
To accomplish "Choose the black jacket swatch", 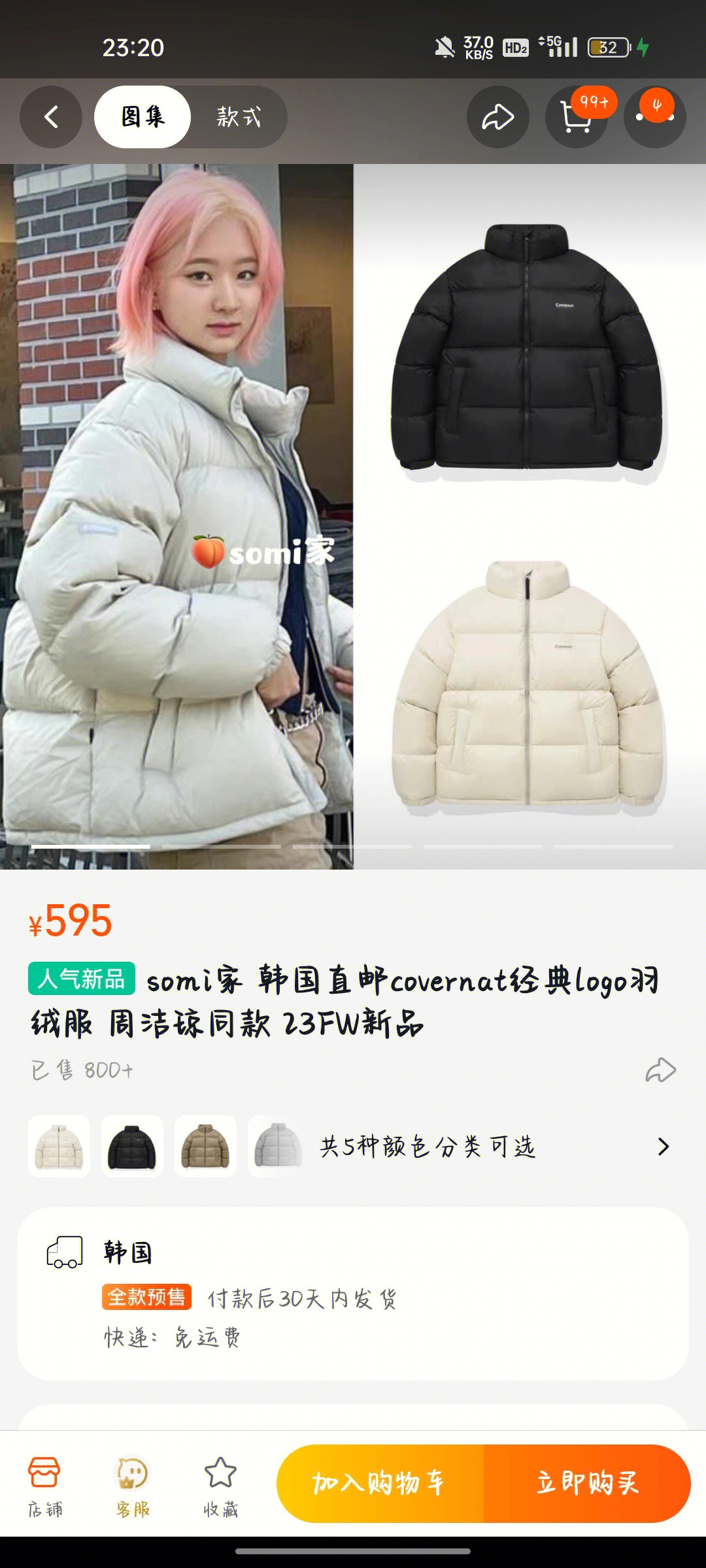I will point(132,1146).
